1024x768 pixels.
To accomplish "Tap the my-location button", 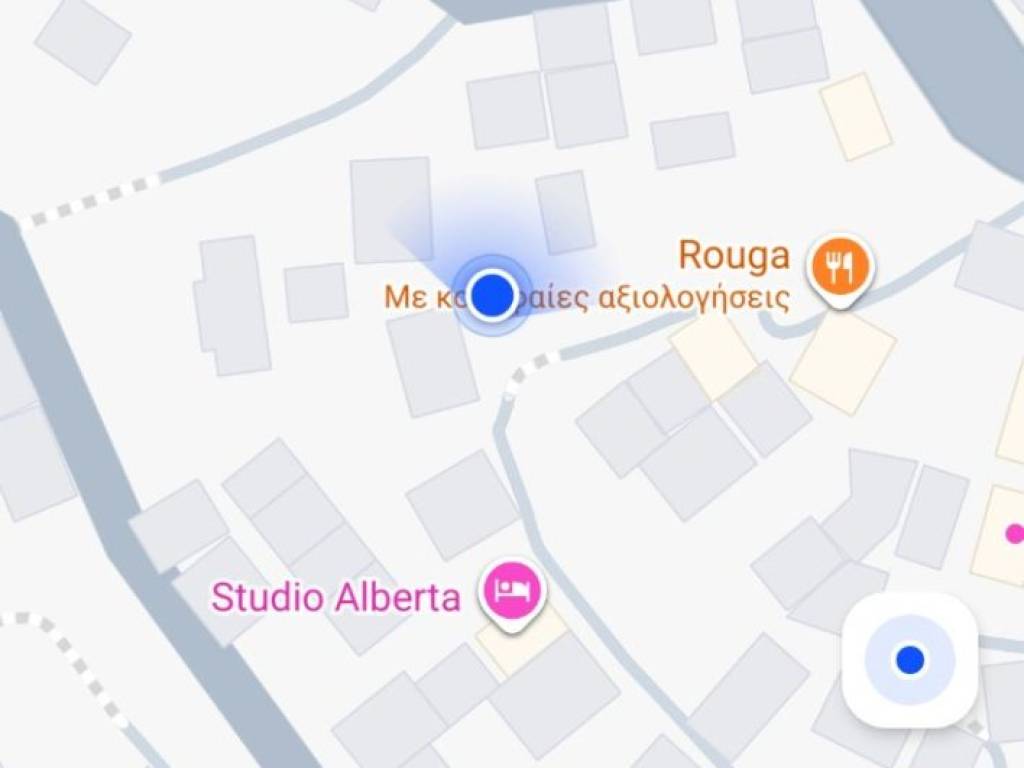I will click(x=909, y=660).
